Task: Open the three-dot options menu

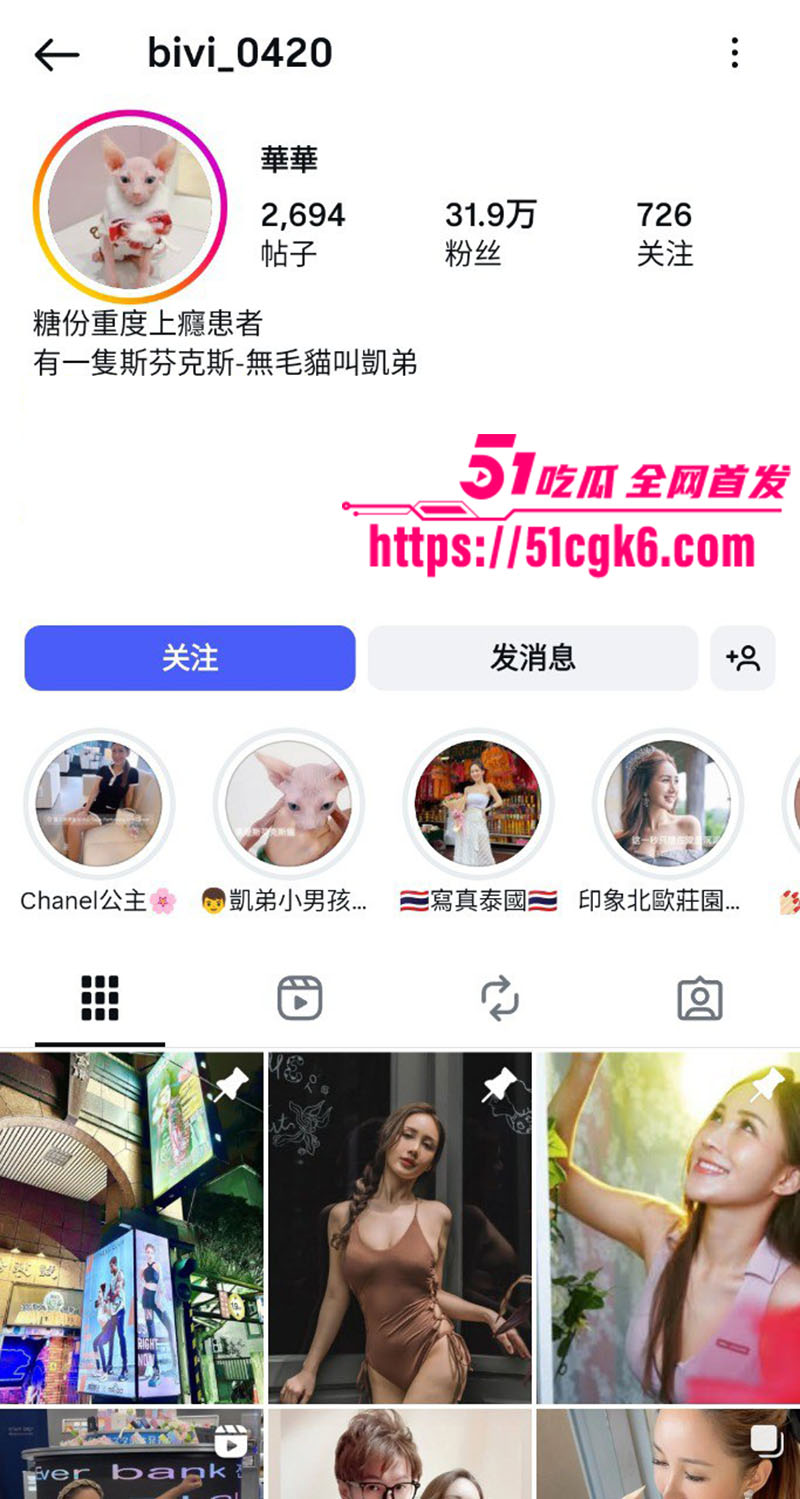Action: pyautogui.click(x=736, y=53)
